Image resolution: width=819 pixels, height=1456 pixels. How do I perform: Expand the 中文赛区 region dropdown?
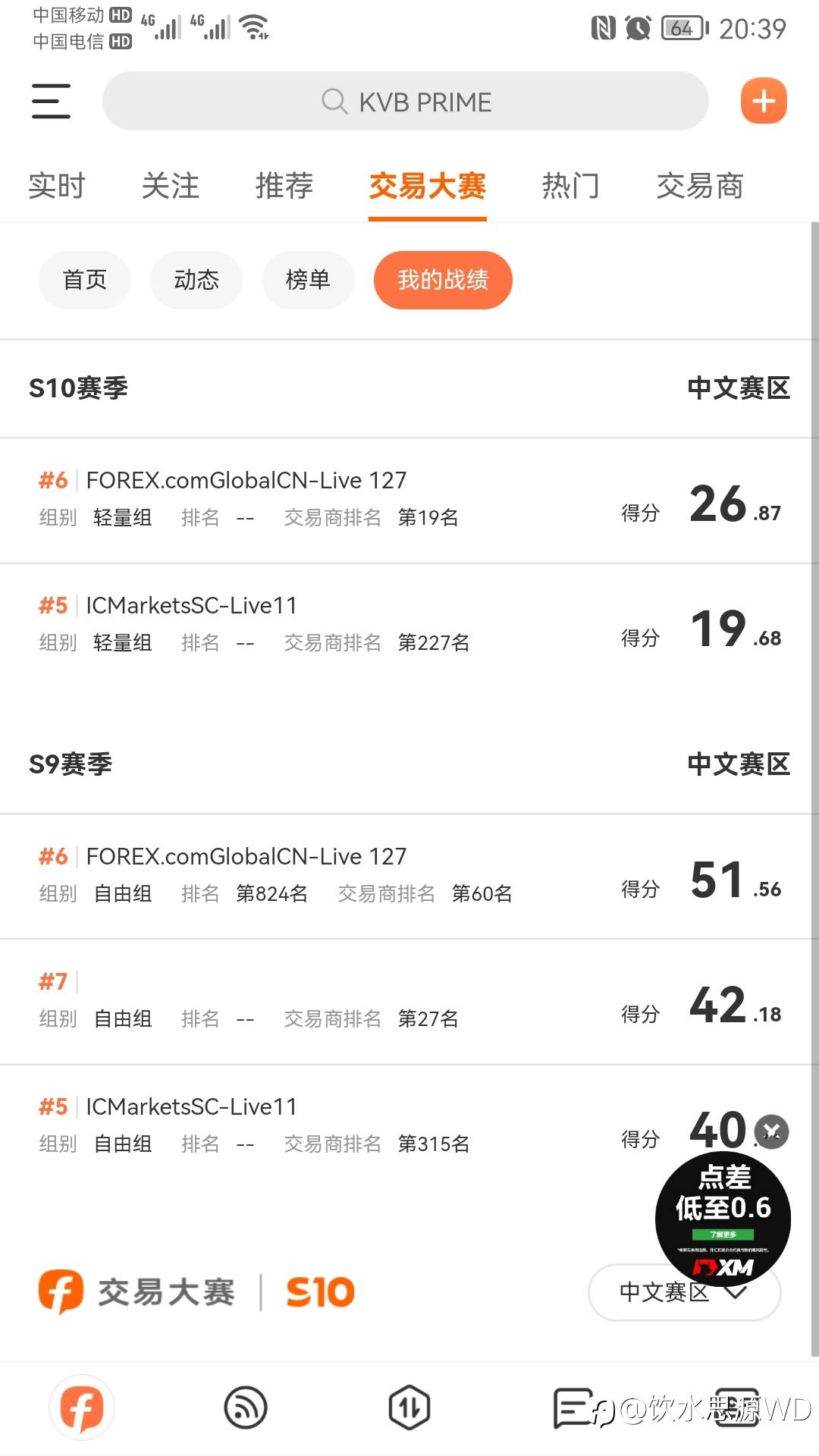[x=684, y=1291]
